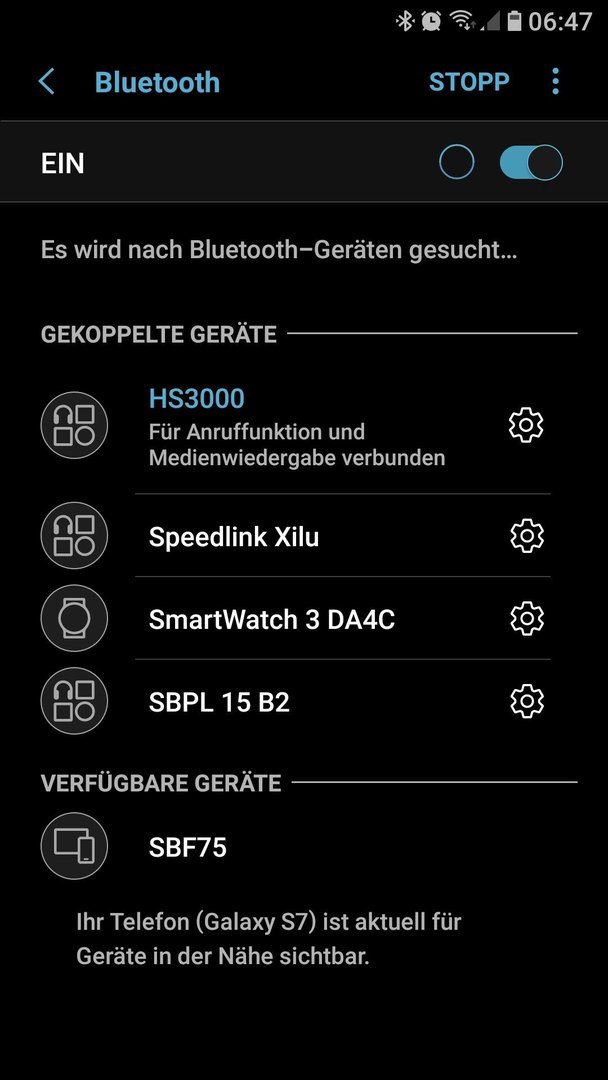This screenshot has width=608, height=1080.
Task: Open settings gear for HS3000
Action: tap(526, 426)
